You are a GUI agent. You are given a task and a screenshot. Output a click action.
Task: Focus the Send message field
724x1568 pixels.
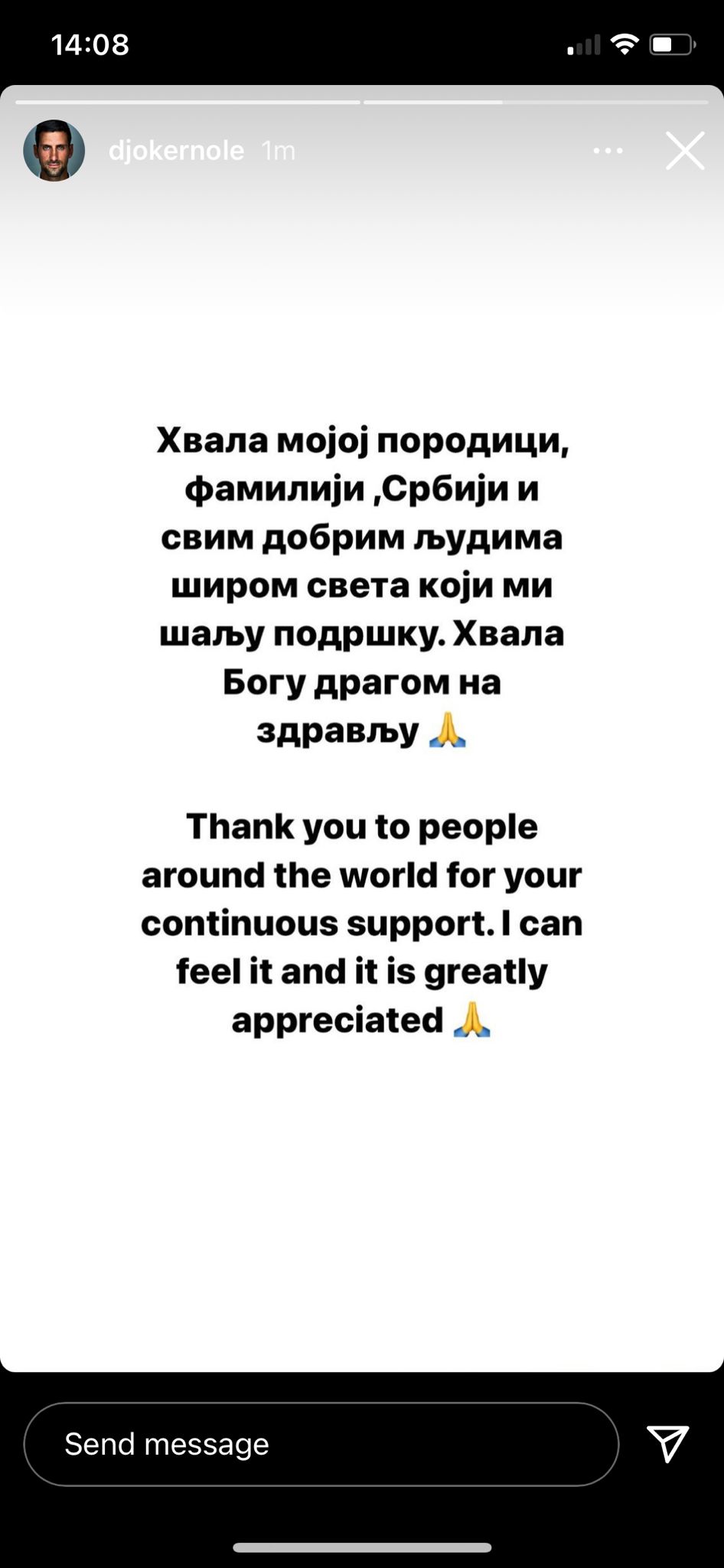coord(321,1444)
